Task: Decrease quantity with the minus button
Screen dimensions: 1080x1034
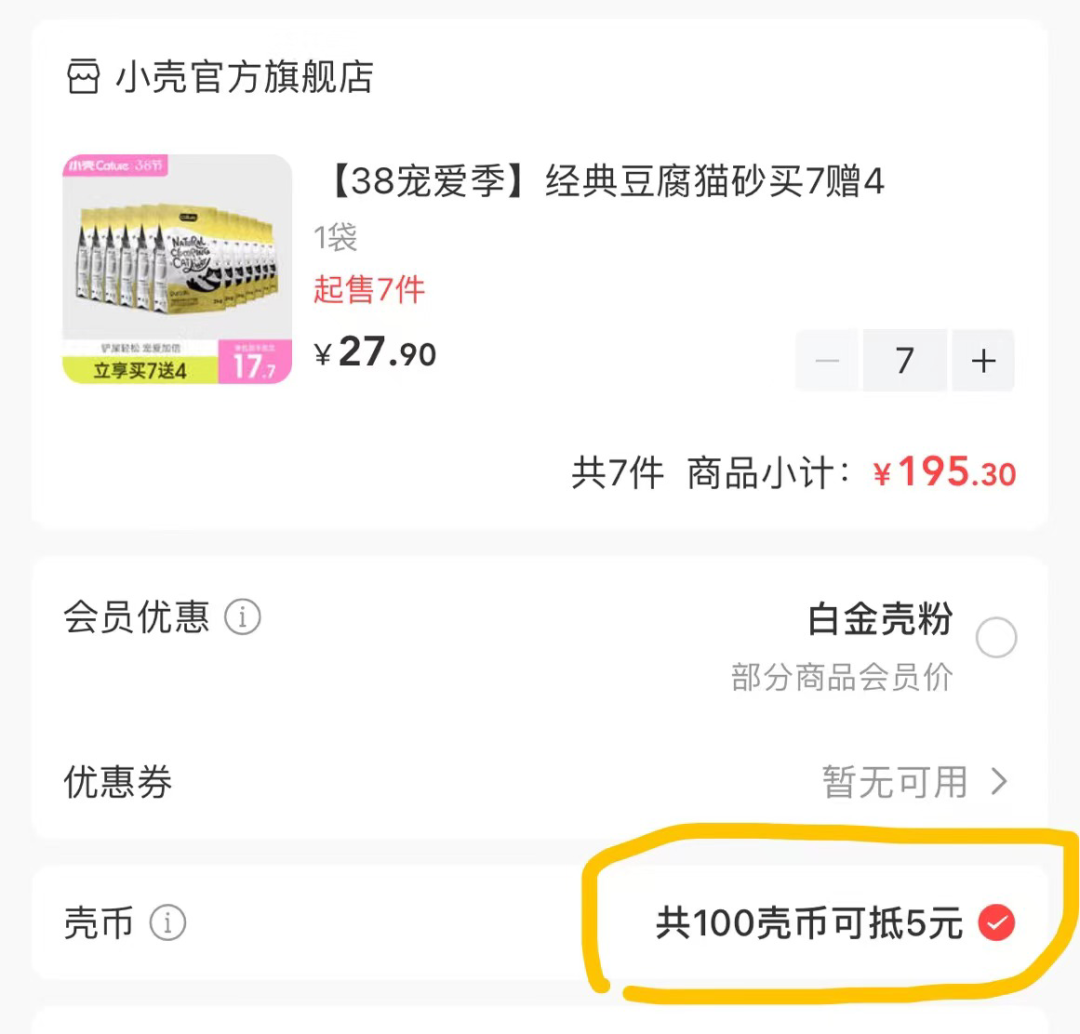Action: coord(827,360)
